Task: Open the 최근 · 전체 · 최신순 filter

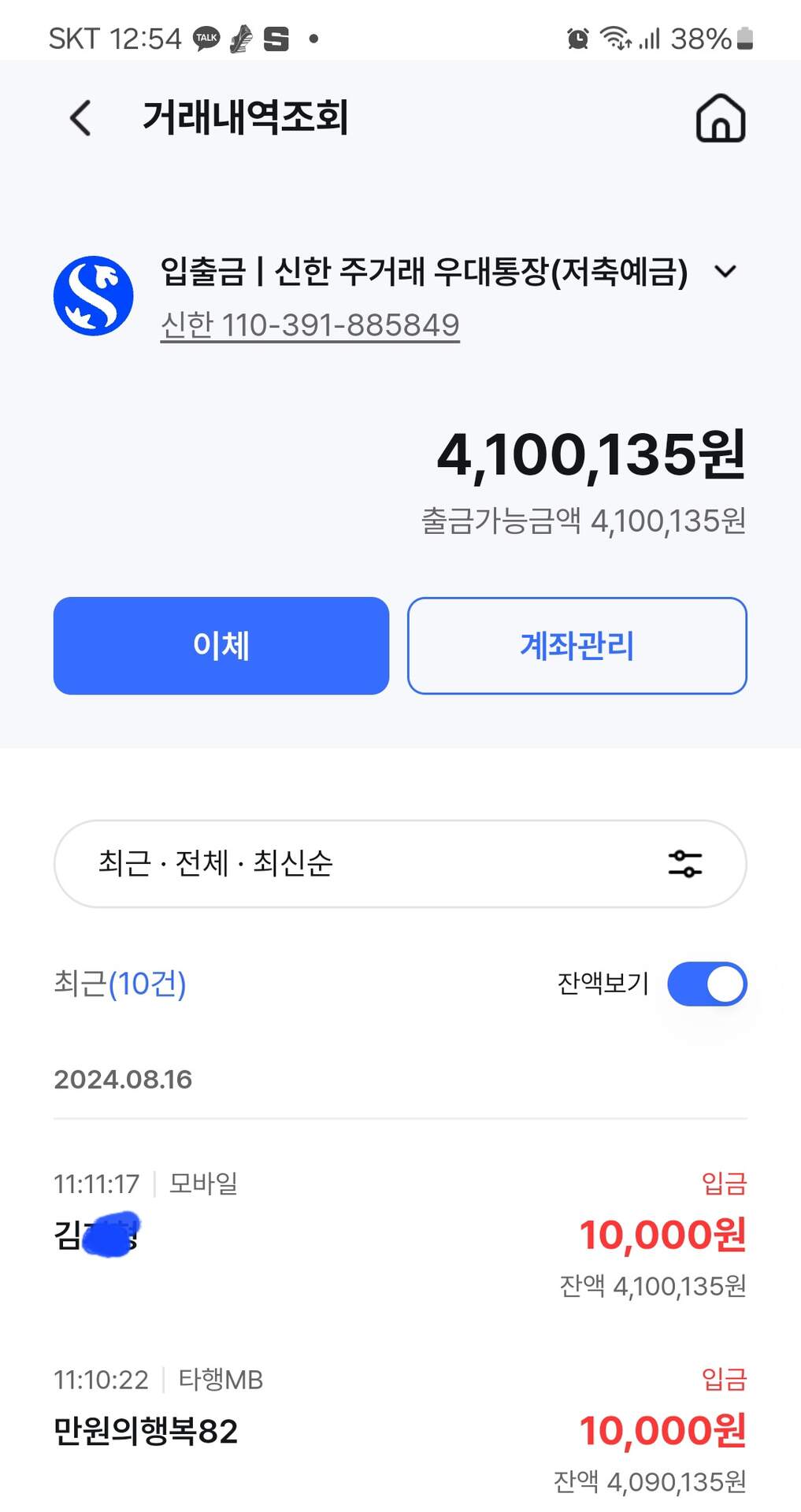Action: click(x=400, y=864)
